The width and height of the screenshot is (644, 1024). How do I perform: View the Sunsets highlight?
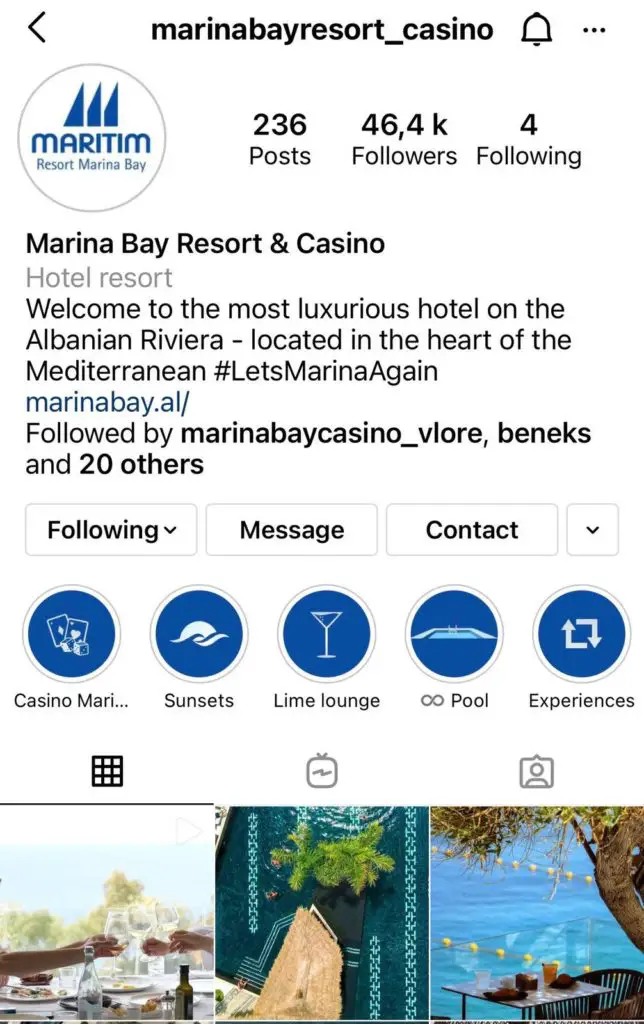click(x=198, y=635)
